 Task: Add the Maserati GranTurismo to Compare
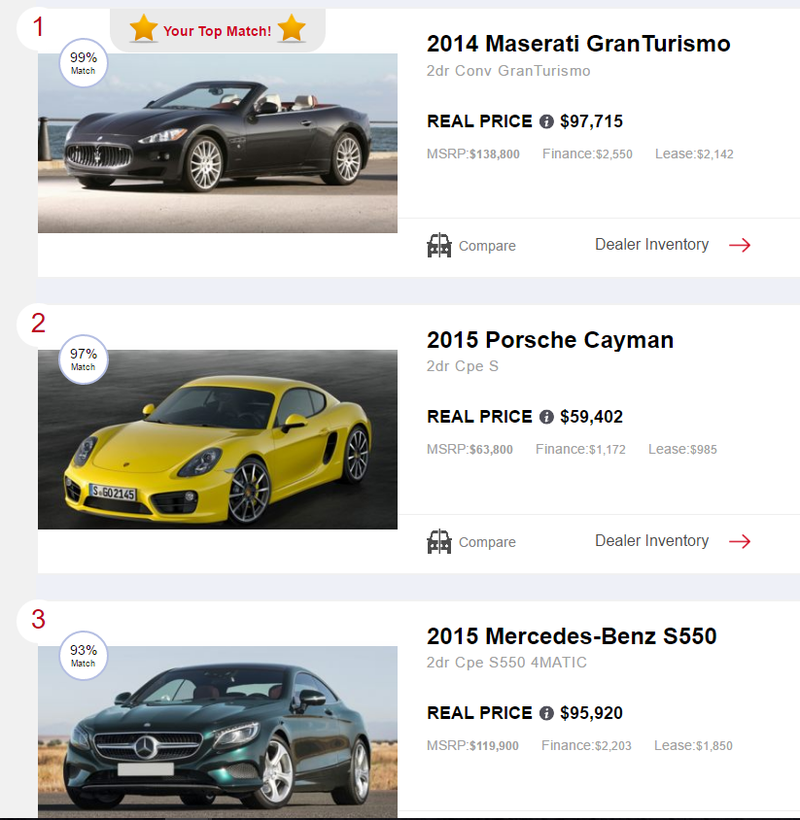471,246
